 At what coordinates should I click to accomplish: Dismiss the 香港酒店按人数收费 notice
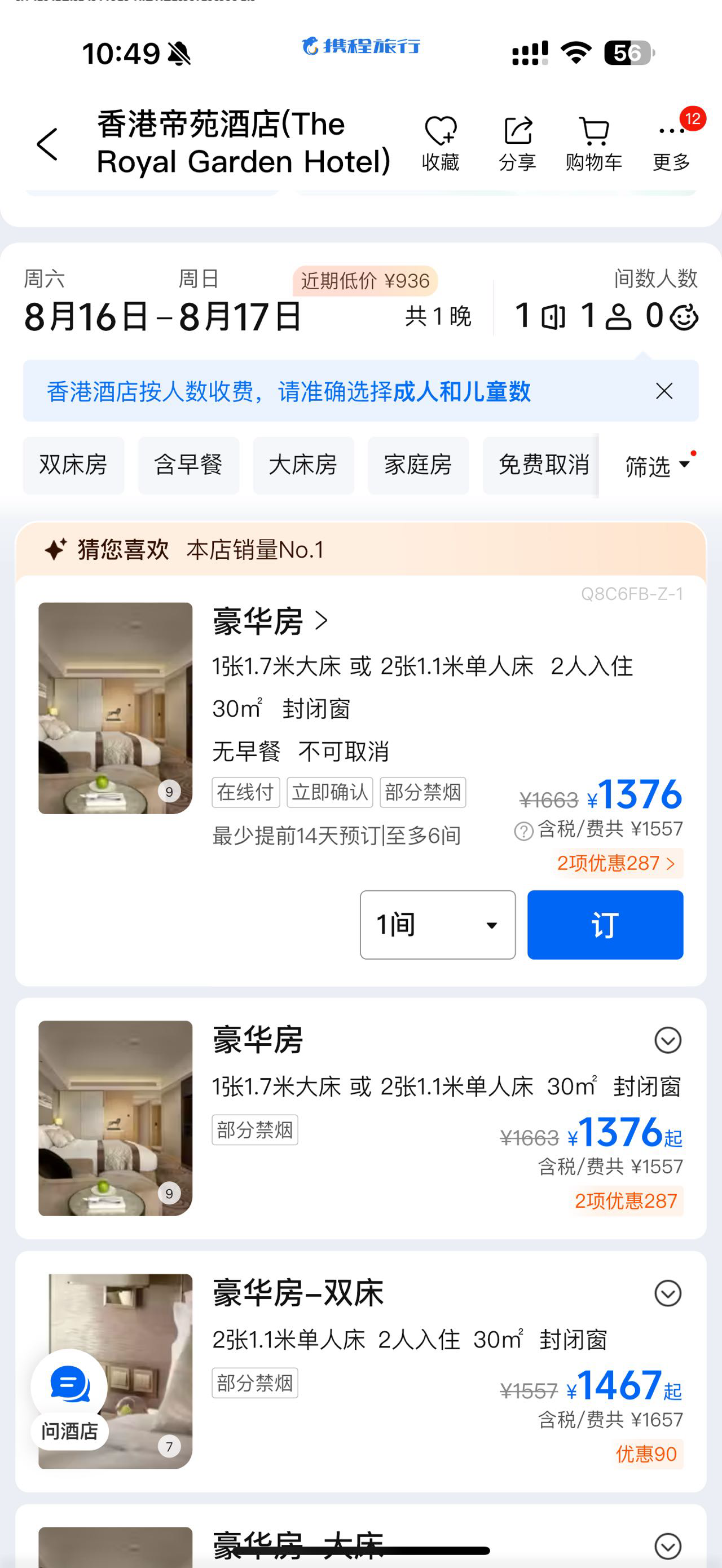663,391
